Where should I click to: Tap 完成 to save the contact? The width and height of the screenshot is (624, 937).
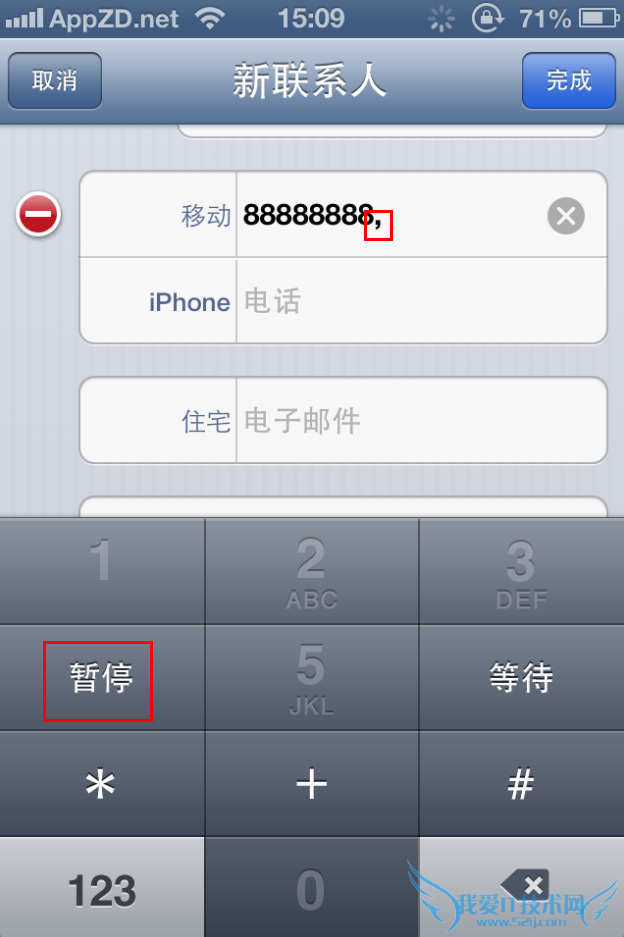pos(568,81)
